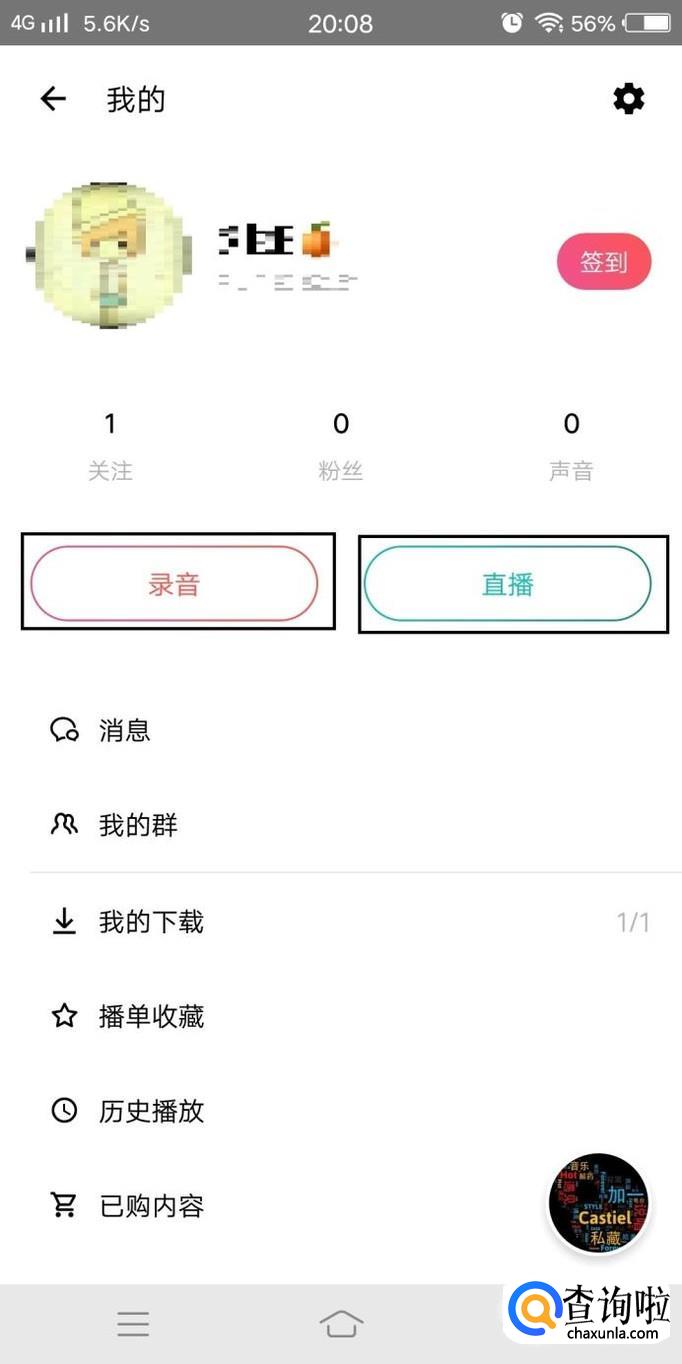
Task: Open 消息 messages
Action: click(x=125, y=730)
